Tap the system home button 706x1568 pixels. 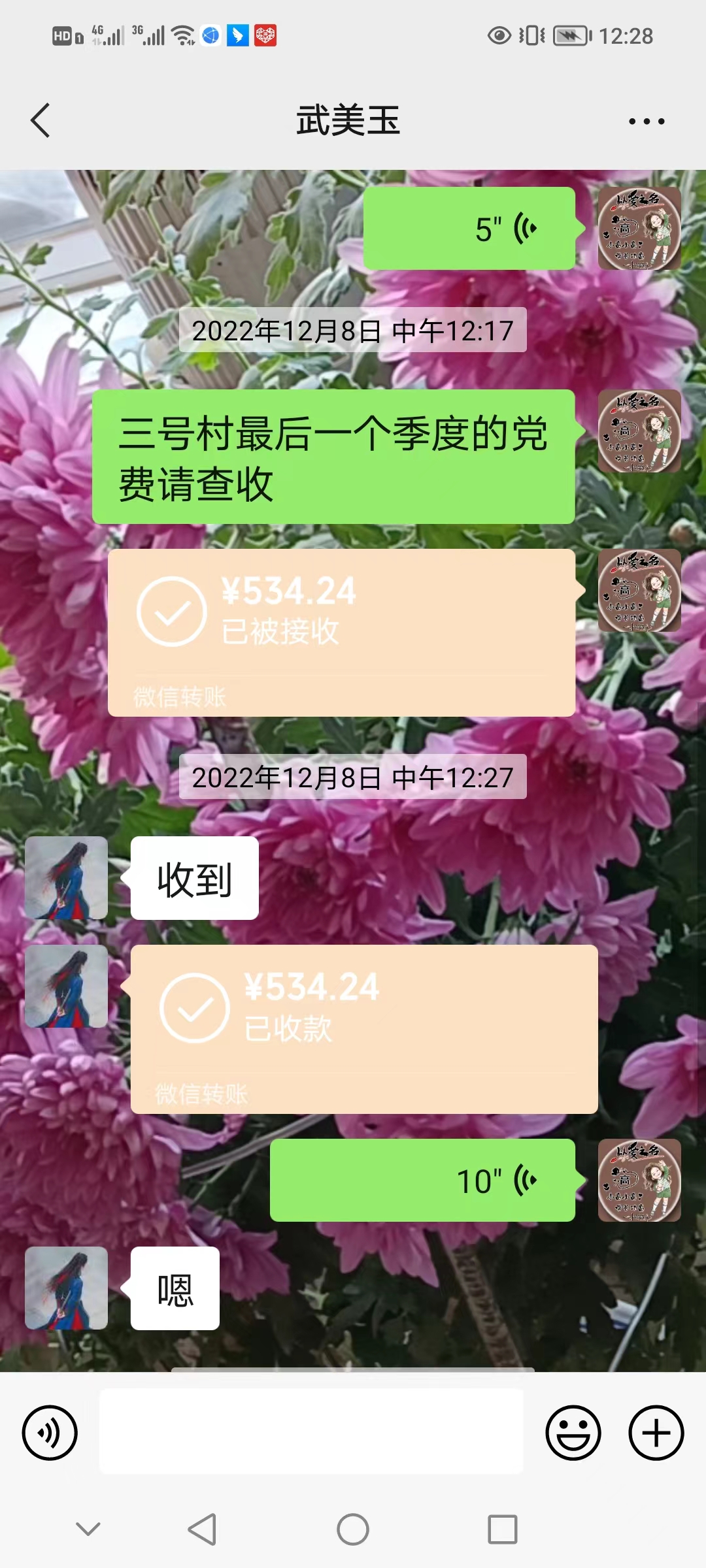pyautogui.click(x=353, y=1529)
